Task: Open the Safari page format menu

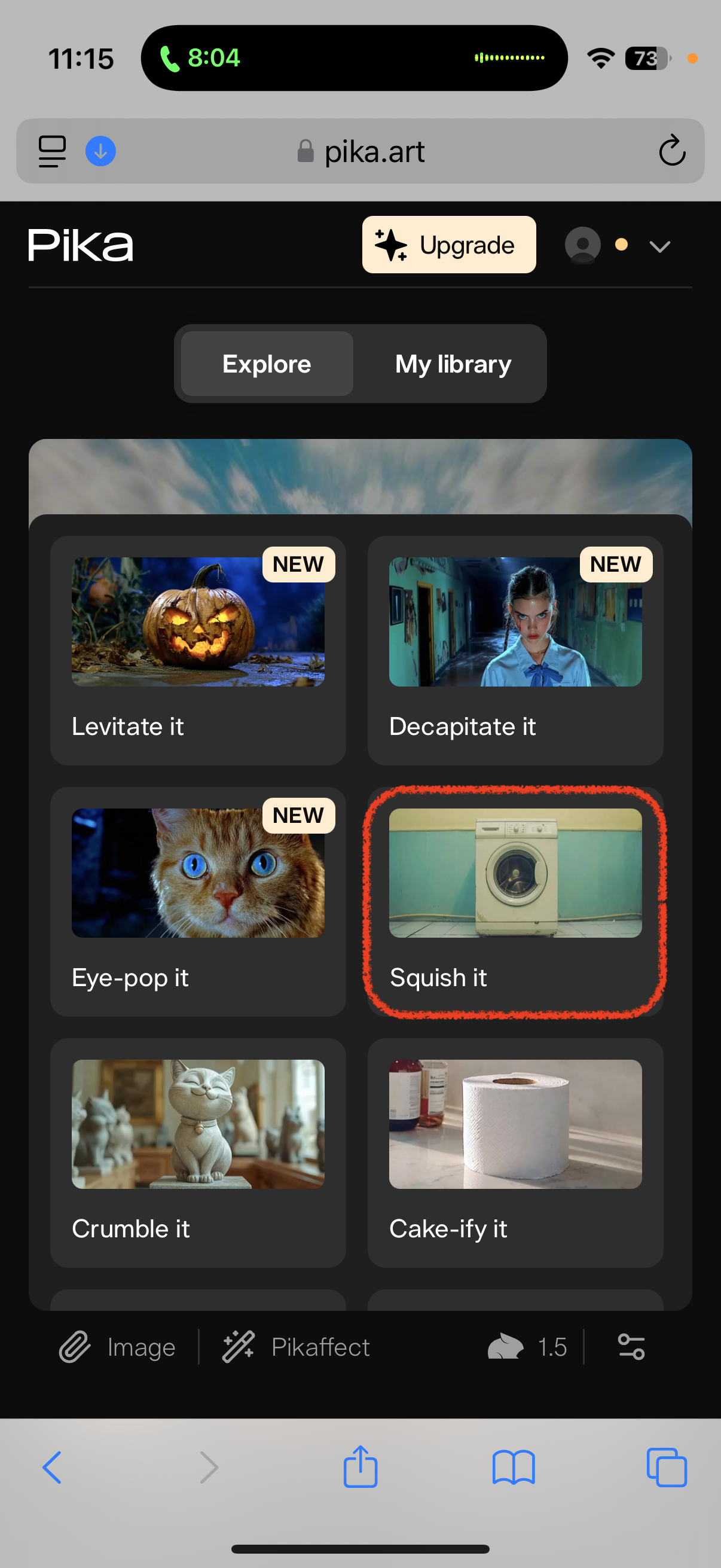Action: click(x=53, y=151)
